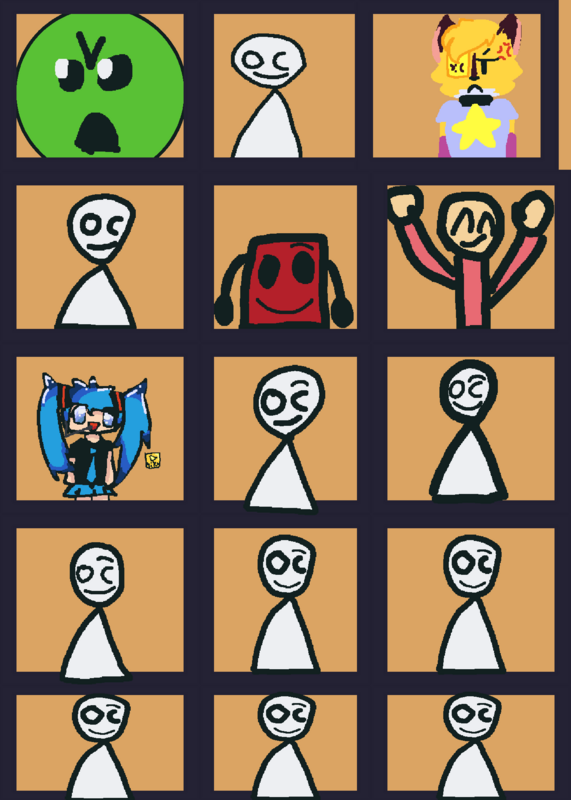Pick the red square smiling character

point(285,257)
